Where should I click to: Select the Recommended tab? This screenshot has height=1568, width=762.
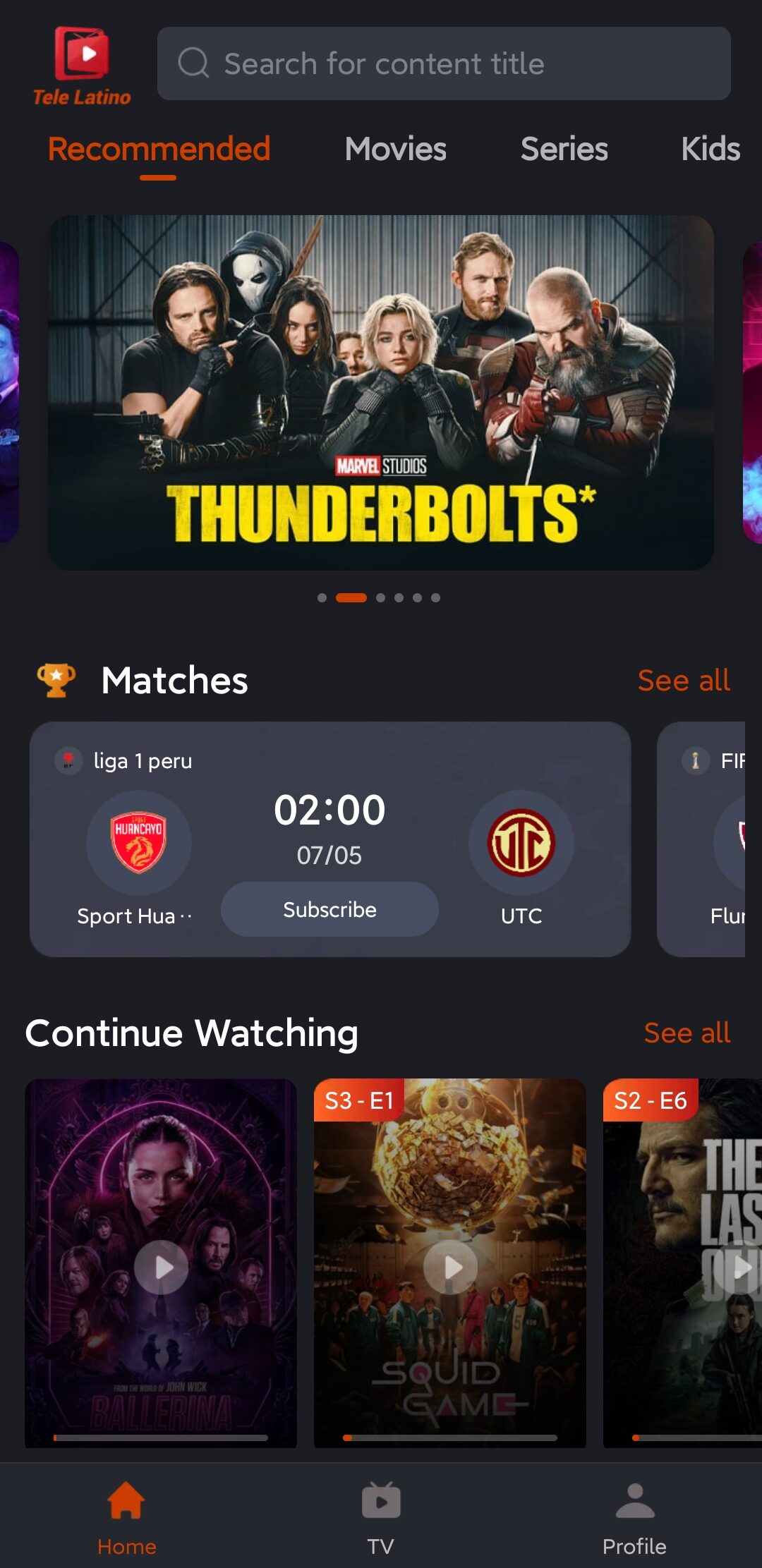159,149
